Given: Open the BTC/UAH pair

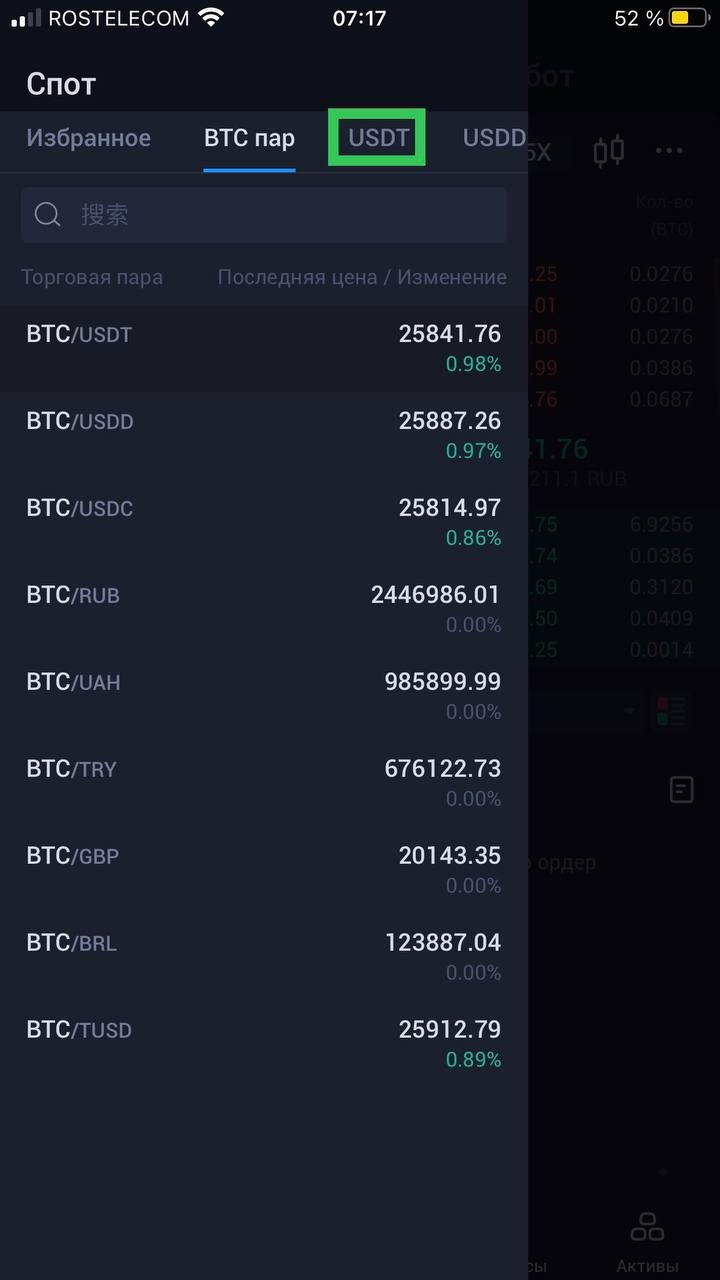Looking at the screenshot, I should click(x=264, y=695).
